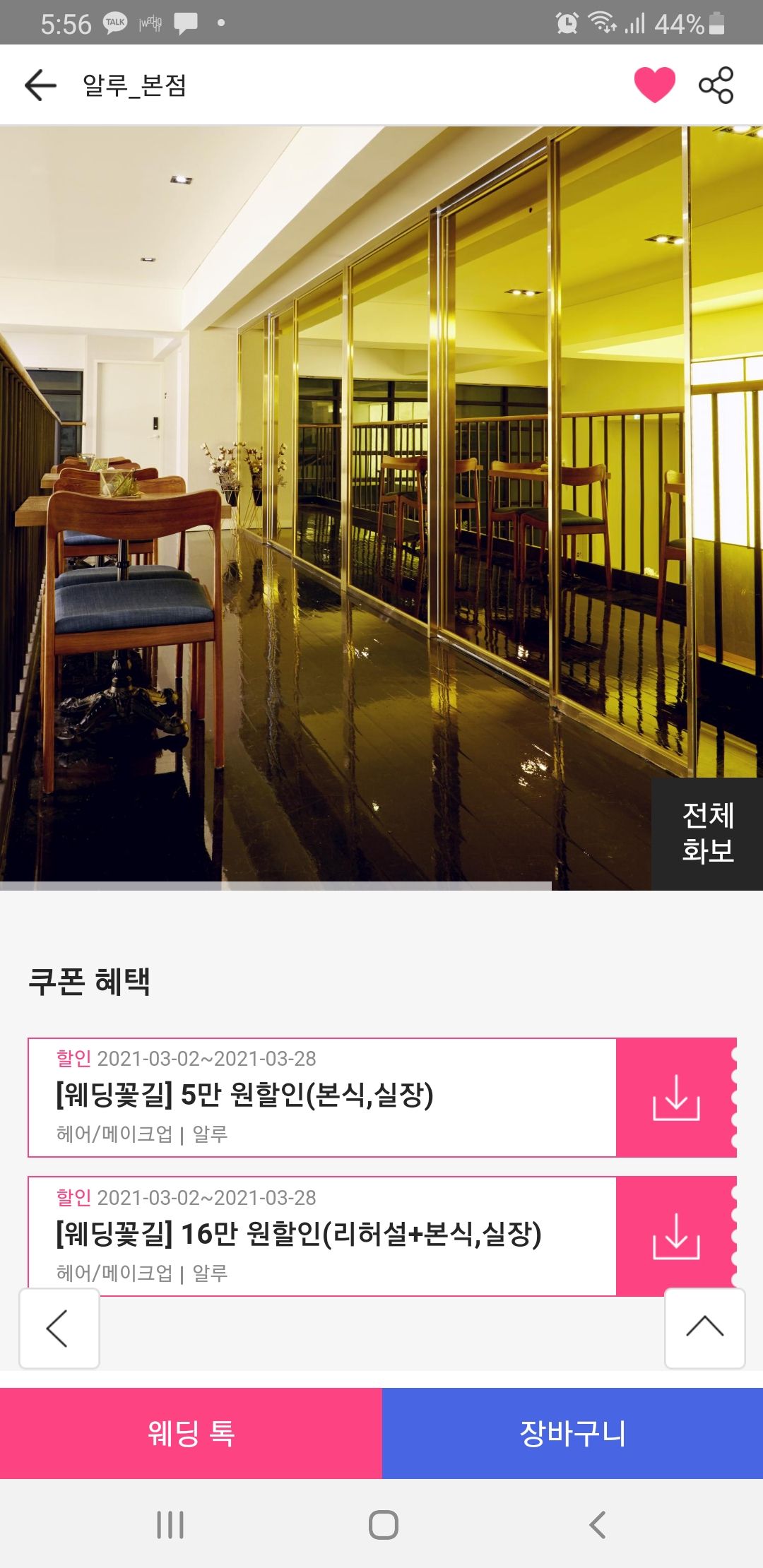Start a 웨딩 톡 chat
The height and width of the screenshot is (1568, 763).
point(191,1433)
